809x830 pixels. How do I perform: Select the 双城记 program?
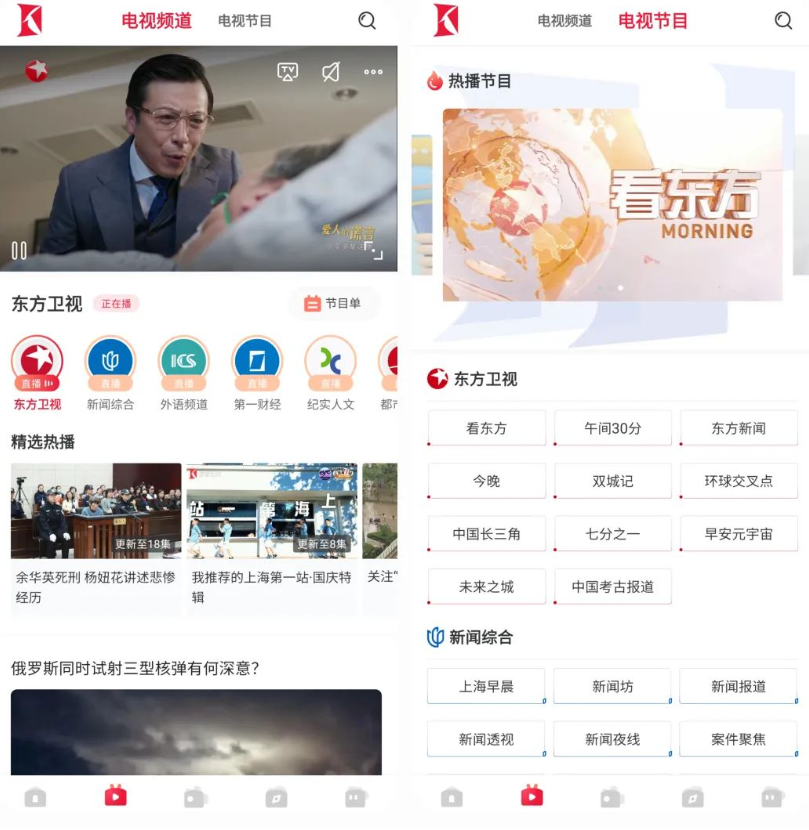pos(613,481)
